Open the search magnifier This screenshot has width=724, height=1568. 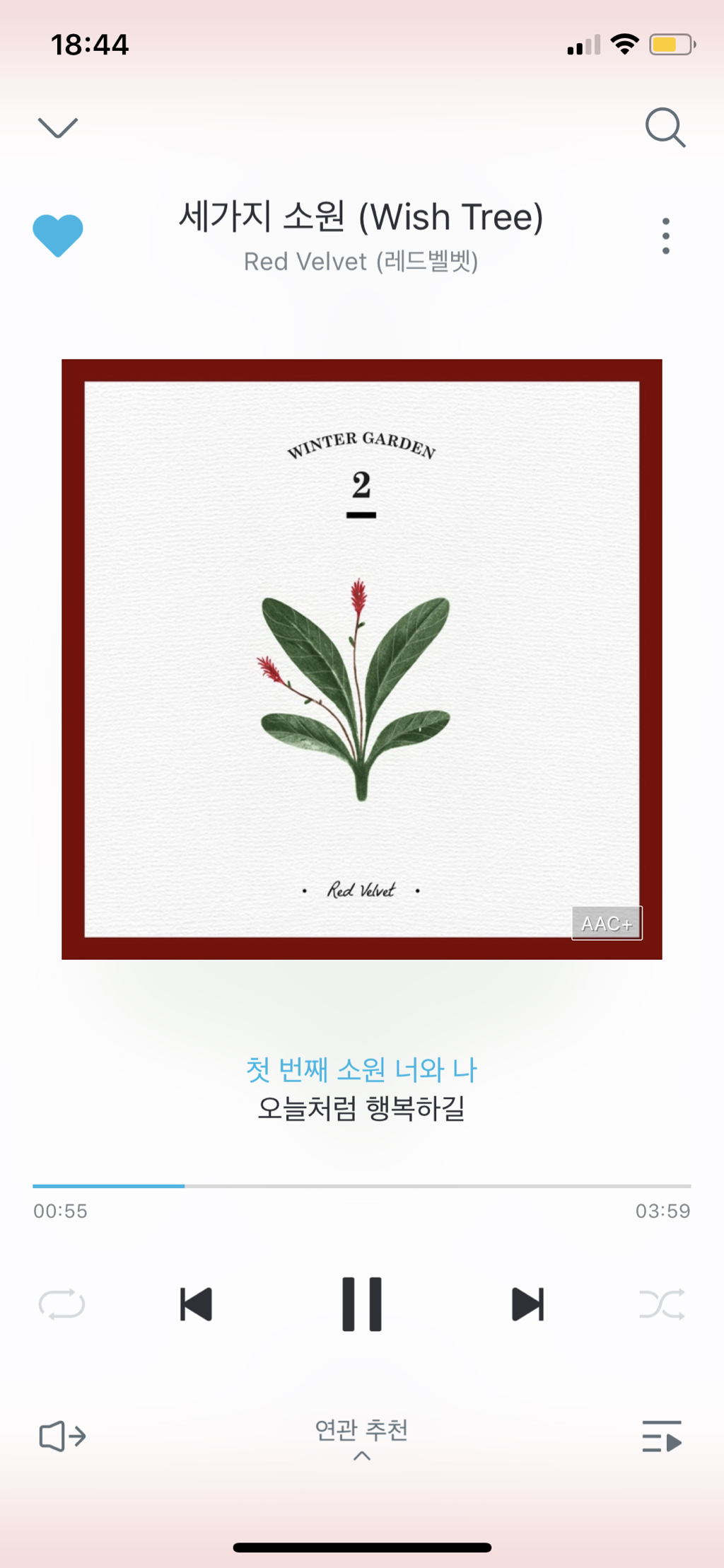click(x=665, y=127)
